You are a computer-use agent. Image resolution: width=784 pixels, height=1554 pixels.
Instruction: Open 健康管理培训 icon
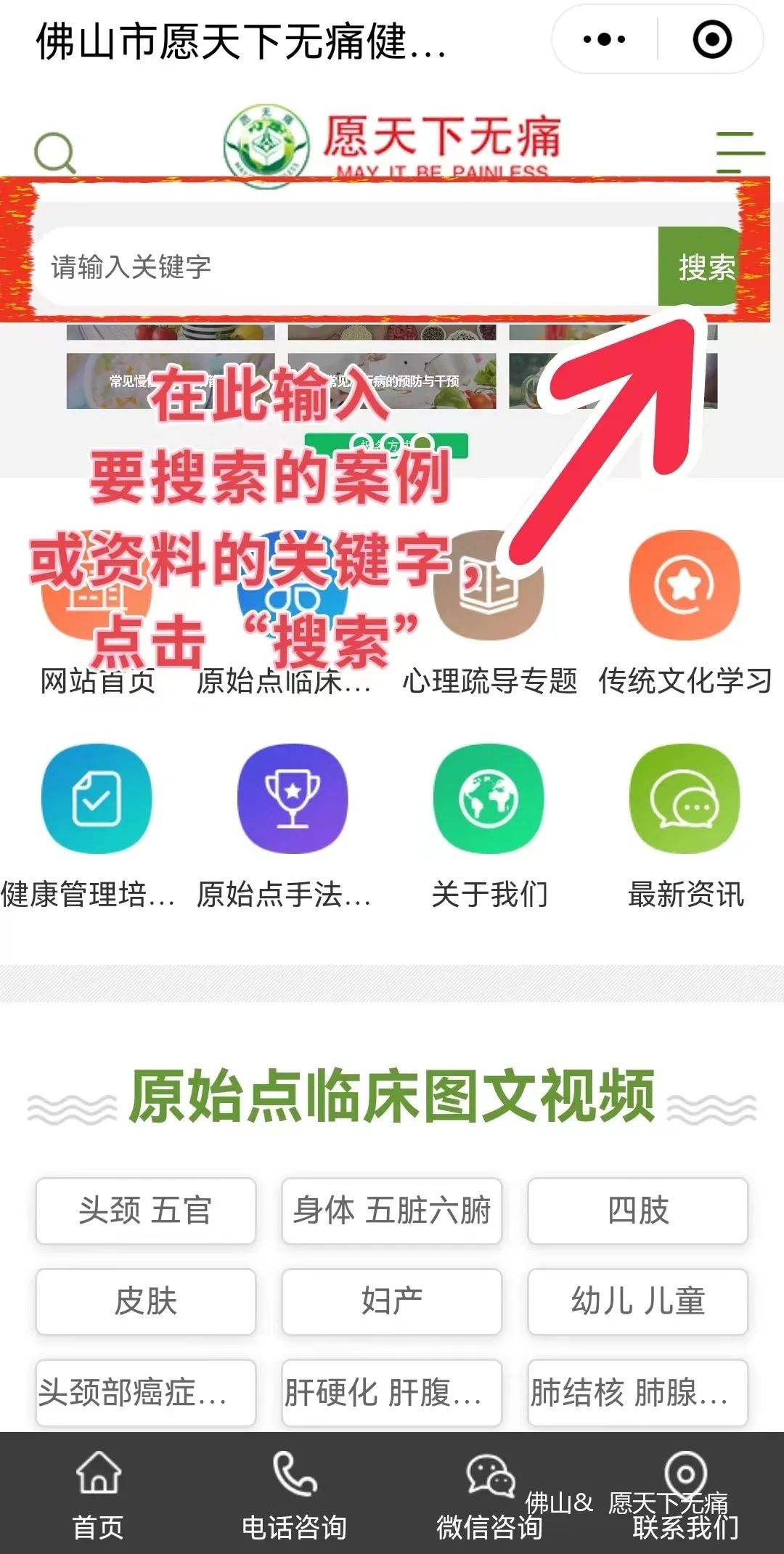pyautogui.click(x=97, y=799)
